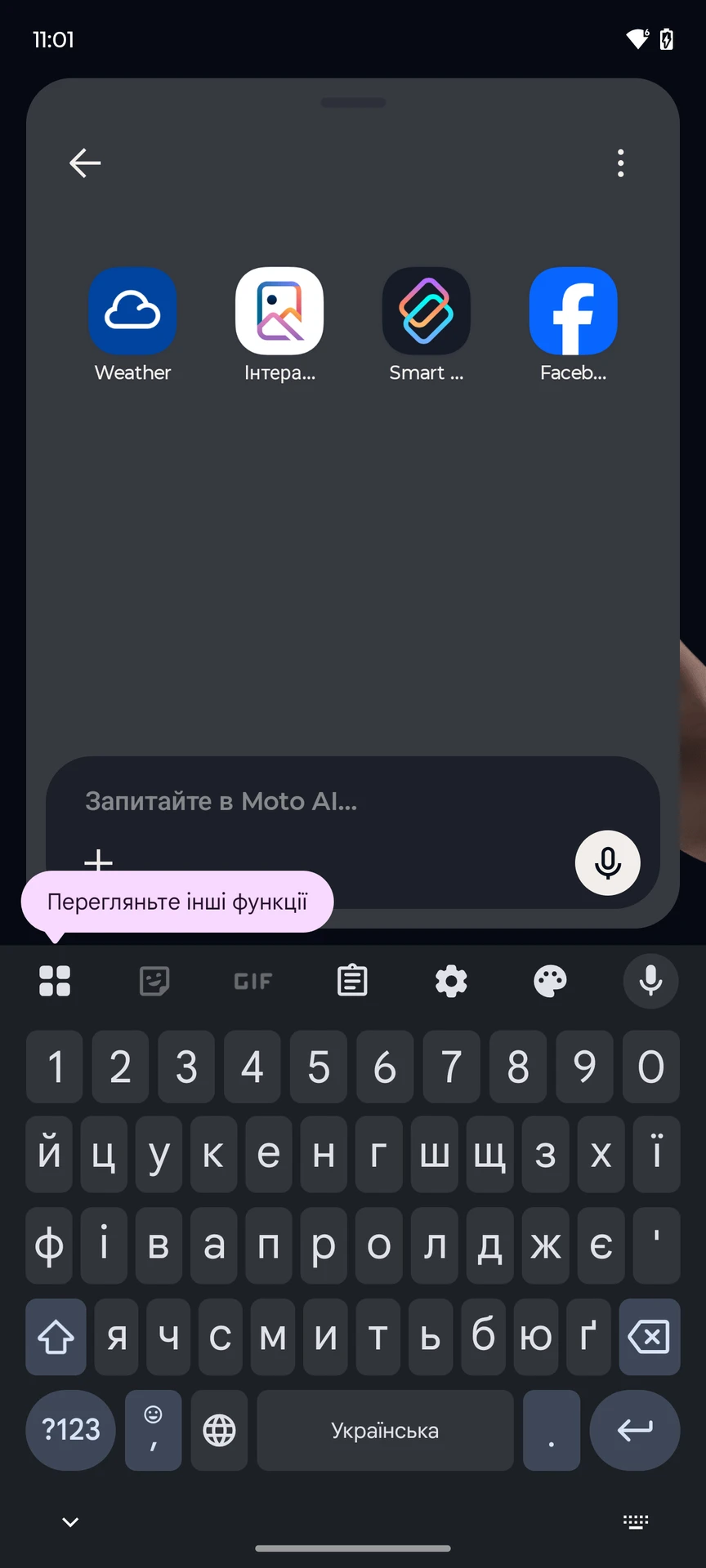Go back using the arrow icon
706x1568 pixels.
click(x=85, y=163)
